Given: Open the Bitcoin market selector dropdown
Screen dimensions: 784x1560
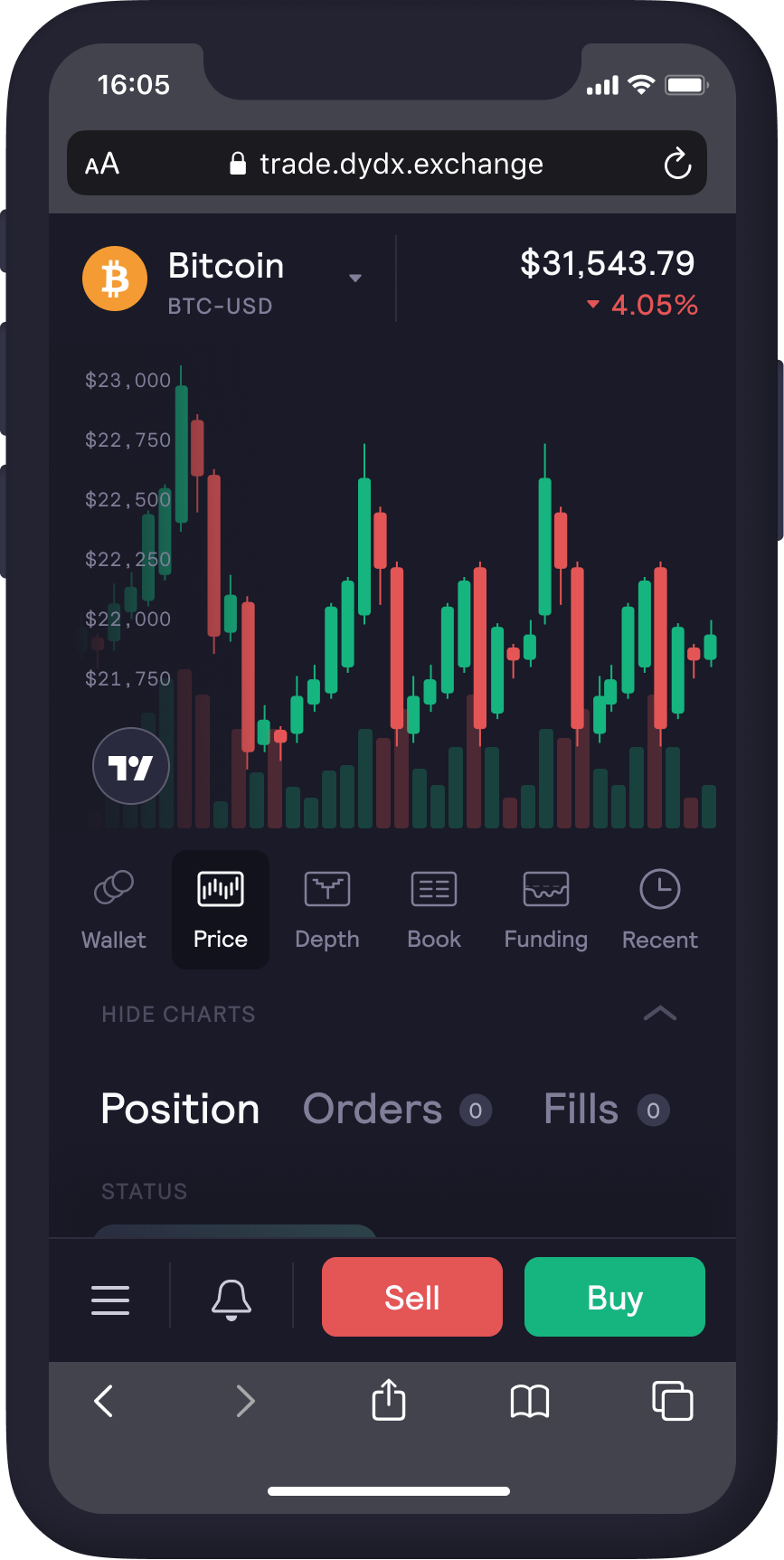Looking at the screenshot, I should [x=354, y=278].
